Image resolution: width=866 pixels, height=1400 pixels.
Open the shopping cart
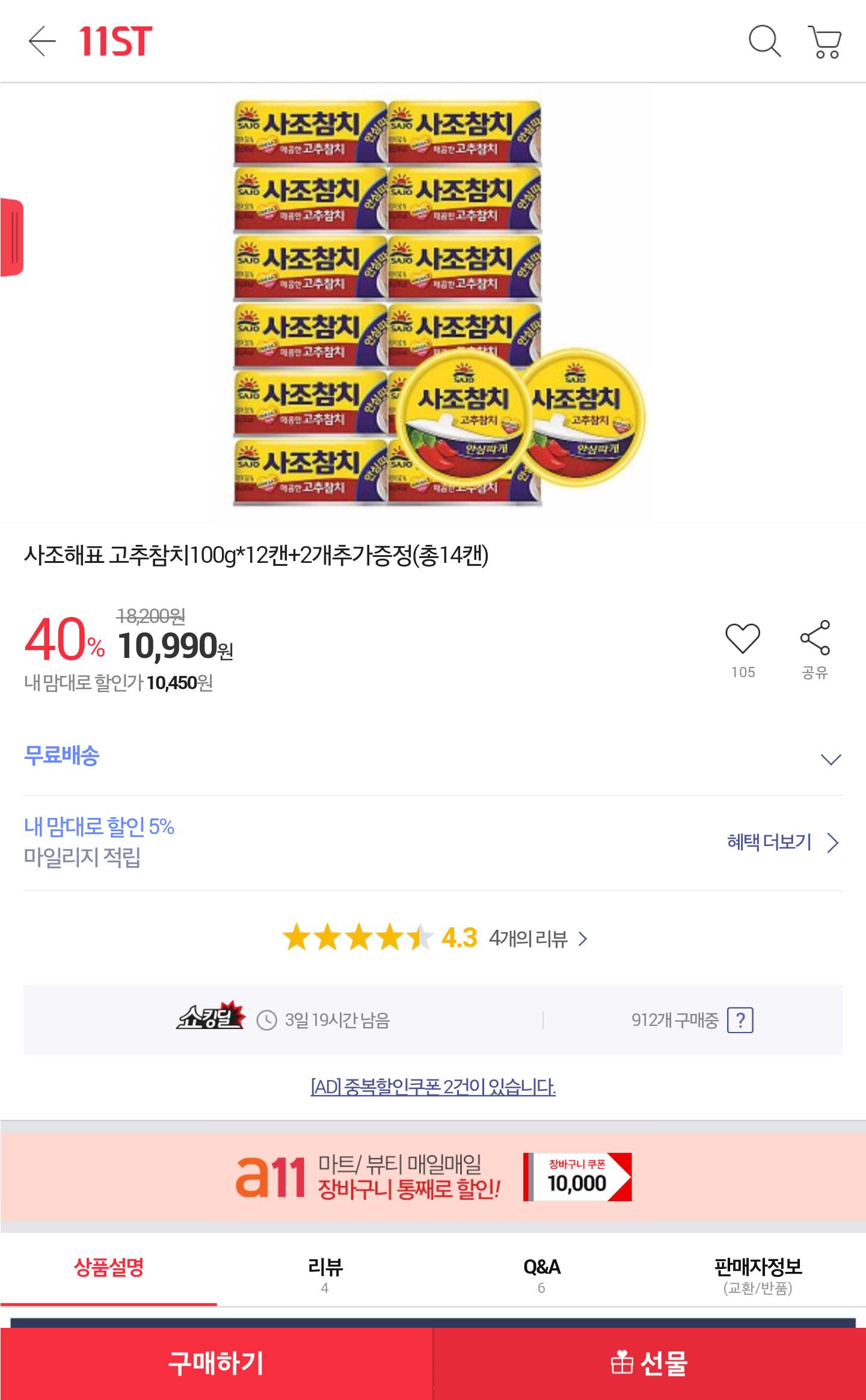(x=825, y=42)
